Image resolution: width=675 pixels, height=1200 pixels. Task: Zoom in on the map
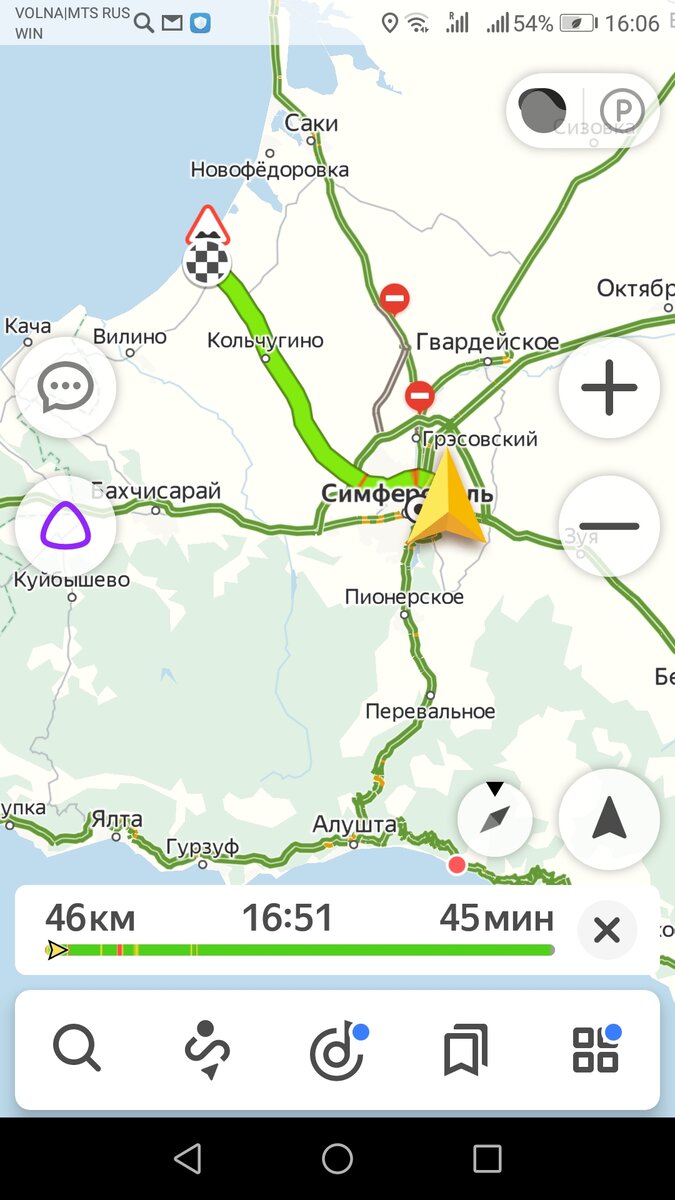pos(609,387)
